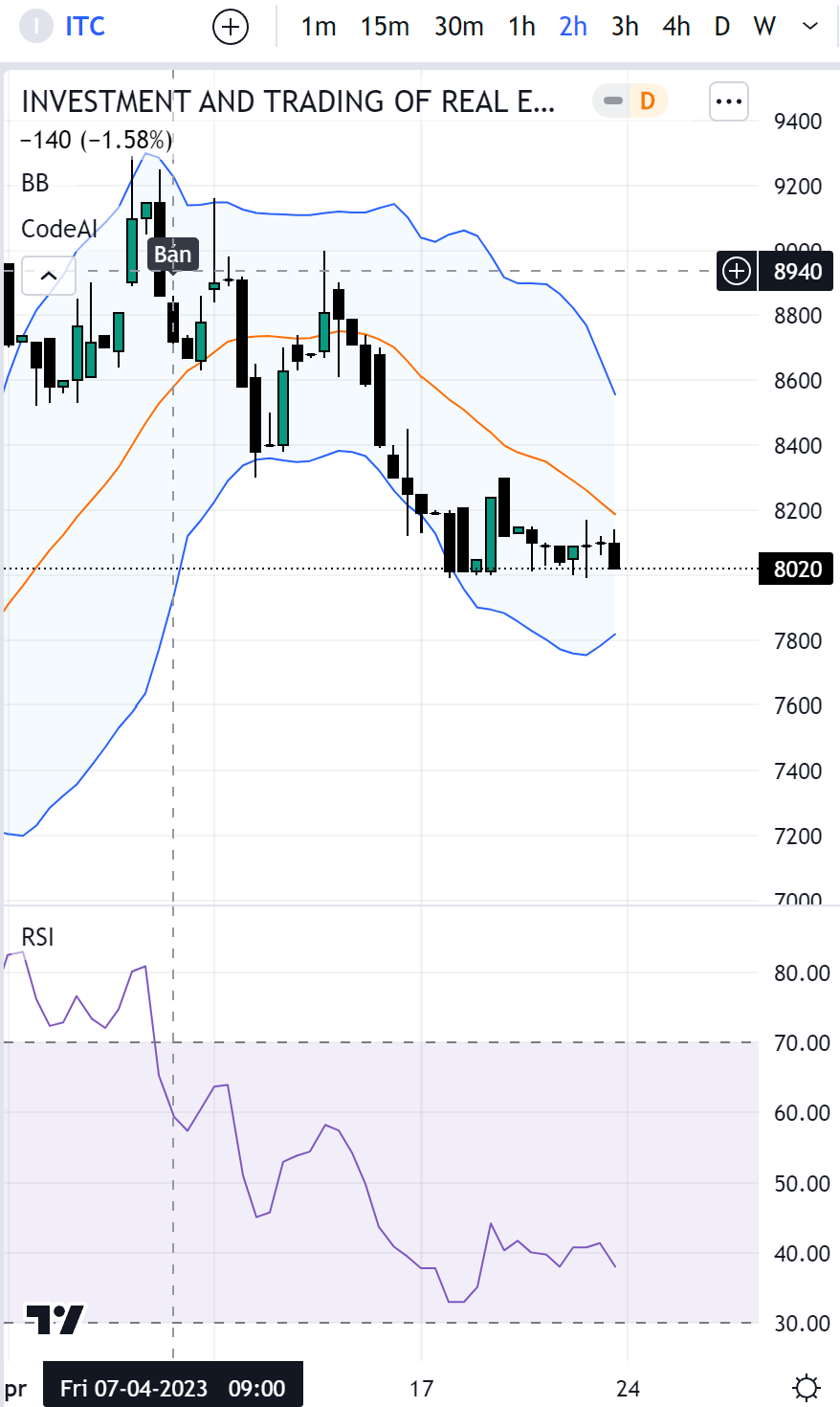The width and height of the screenshot is (840, 1407).
Task: Collapse the indicator legend chevron
Action: (x=49, y=276)
